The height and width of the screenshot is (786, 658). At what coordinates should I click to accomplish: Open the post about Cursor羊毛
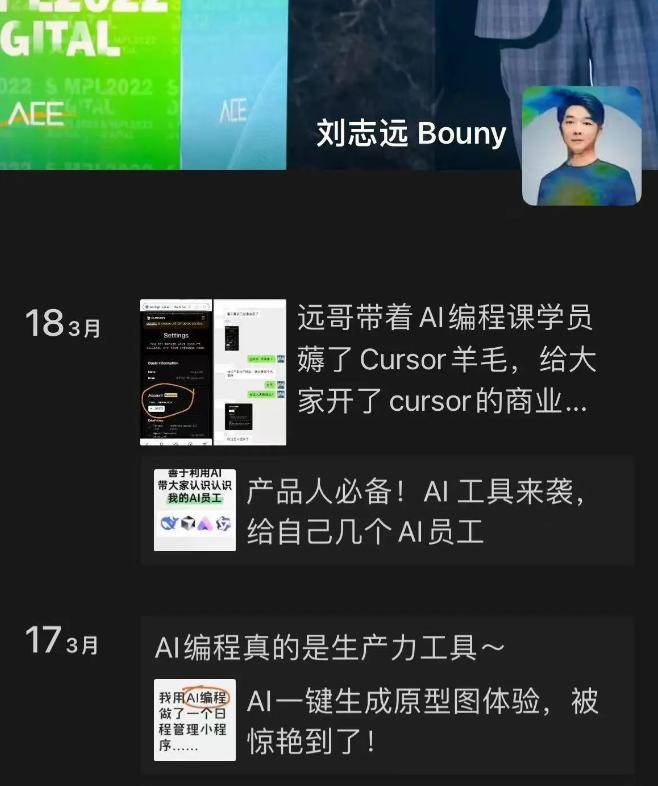pyautogui.click(x=446, y=360)
